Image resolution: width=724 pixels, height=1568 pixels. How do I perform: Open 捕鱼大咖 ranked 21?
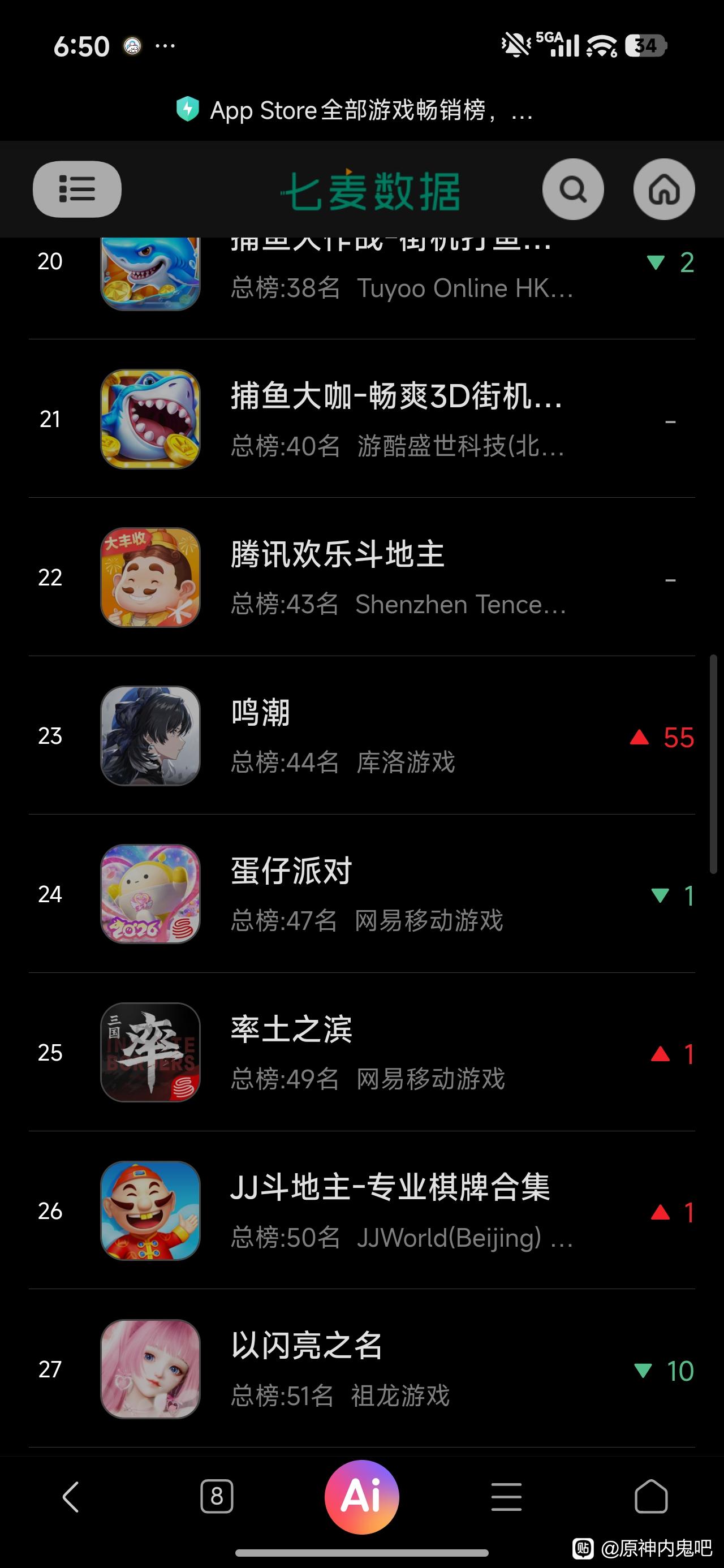396,419
